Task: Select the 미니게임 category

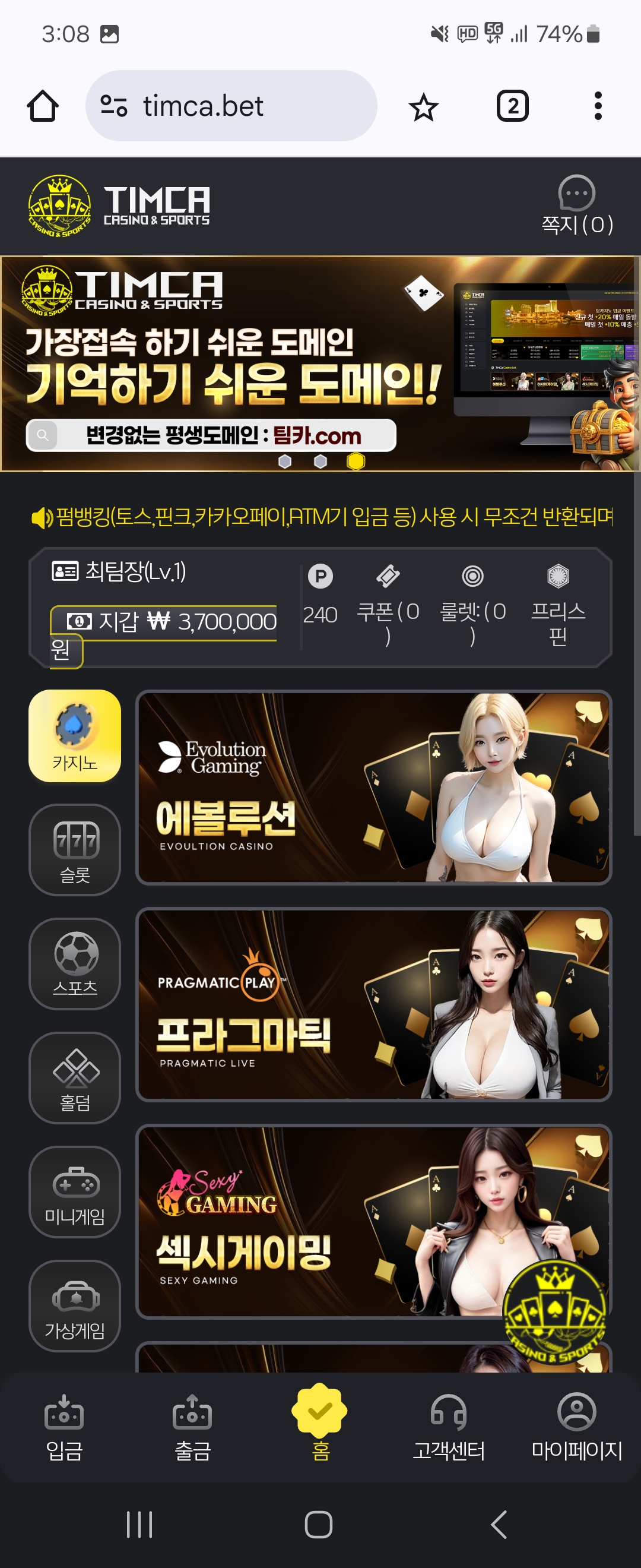Action: pos(75,1192)
